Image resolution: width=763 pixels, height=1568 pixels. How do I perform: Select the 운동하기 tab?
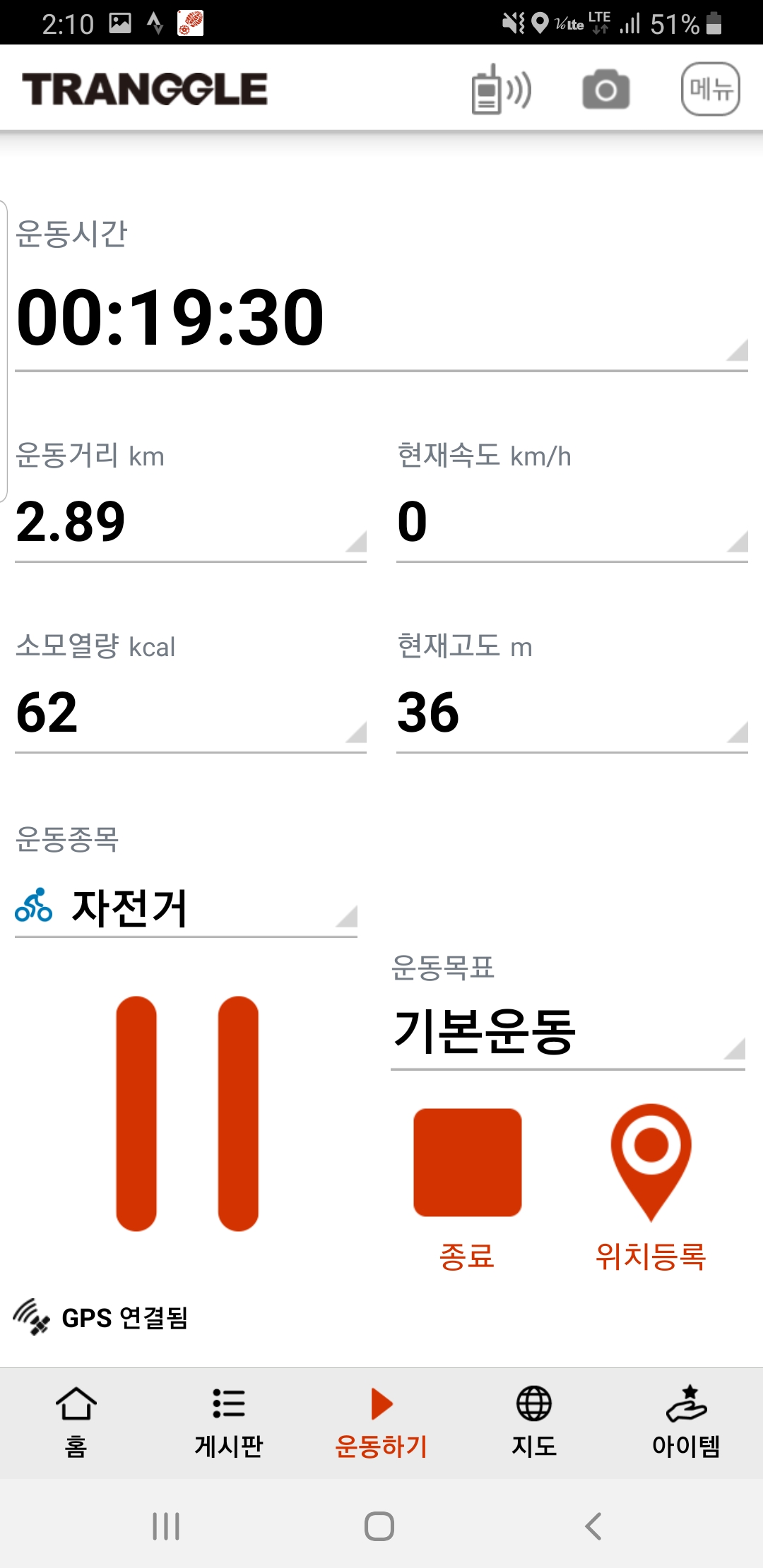(381, 1423)
